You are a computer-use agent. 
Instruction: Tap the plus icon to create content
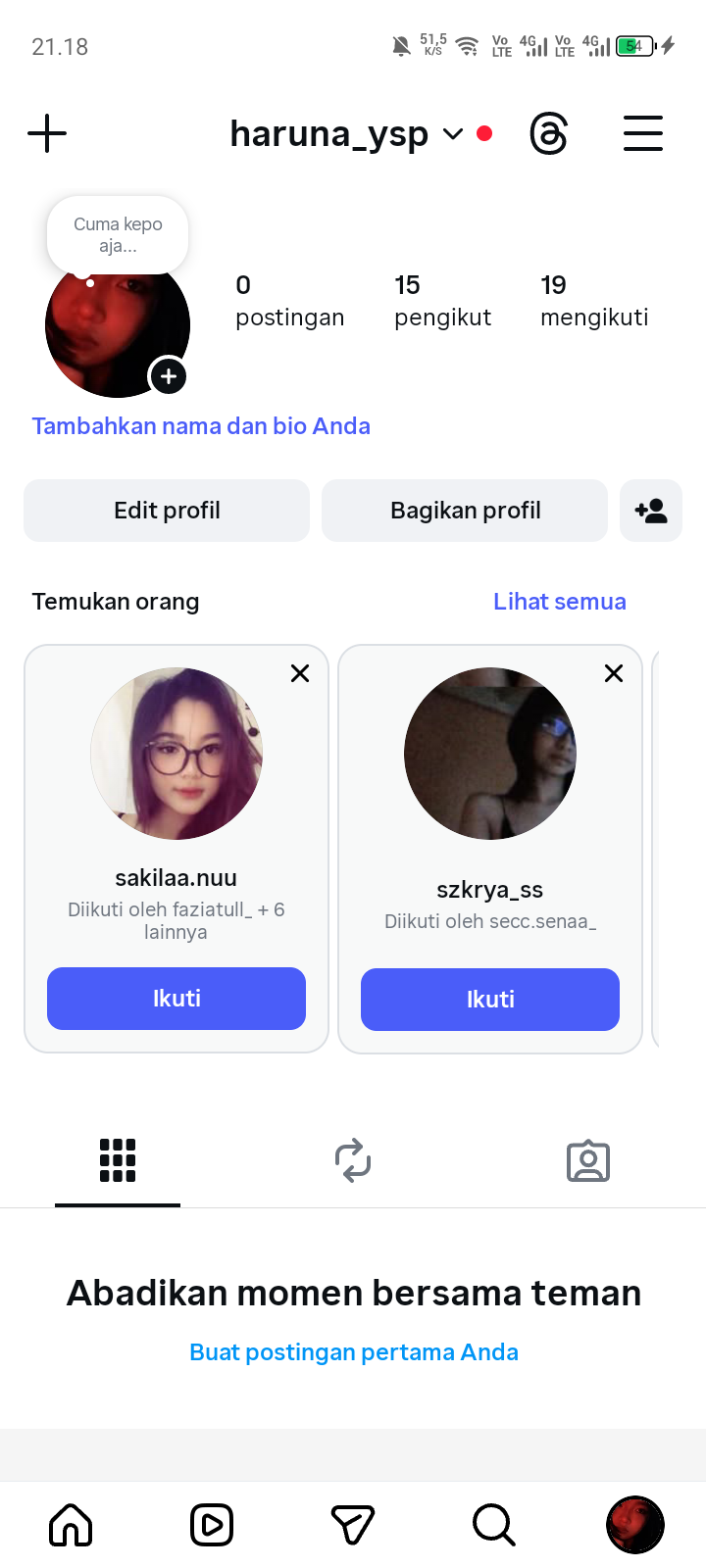[x=47, y=133]
